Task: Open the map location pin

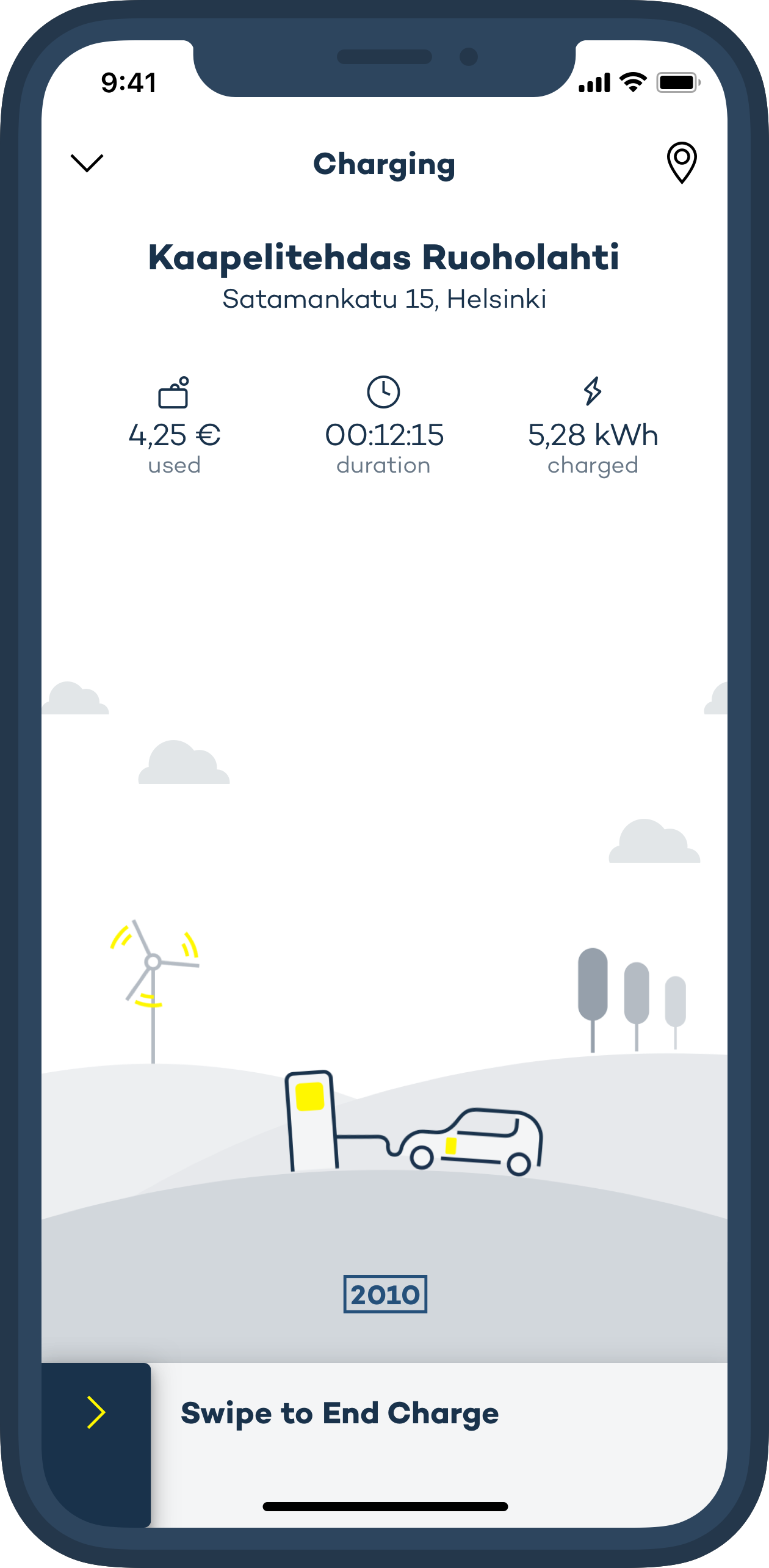Action: pos(681,162)
